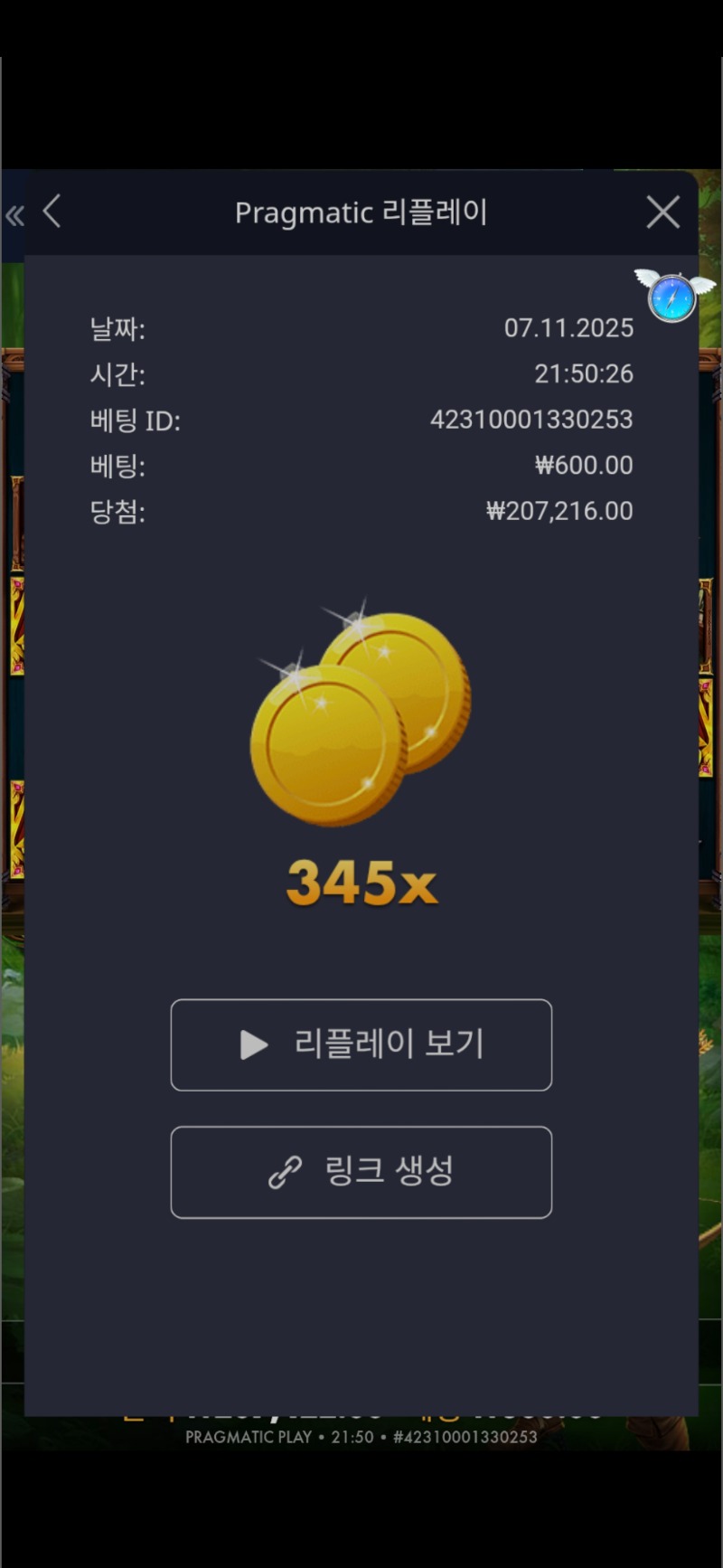Click the Pragmatic 리플레이 title
The image size is (723, 1568).
point(361,212)
